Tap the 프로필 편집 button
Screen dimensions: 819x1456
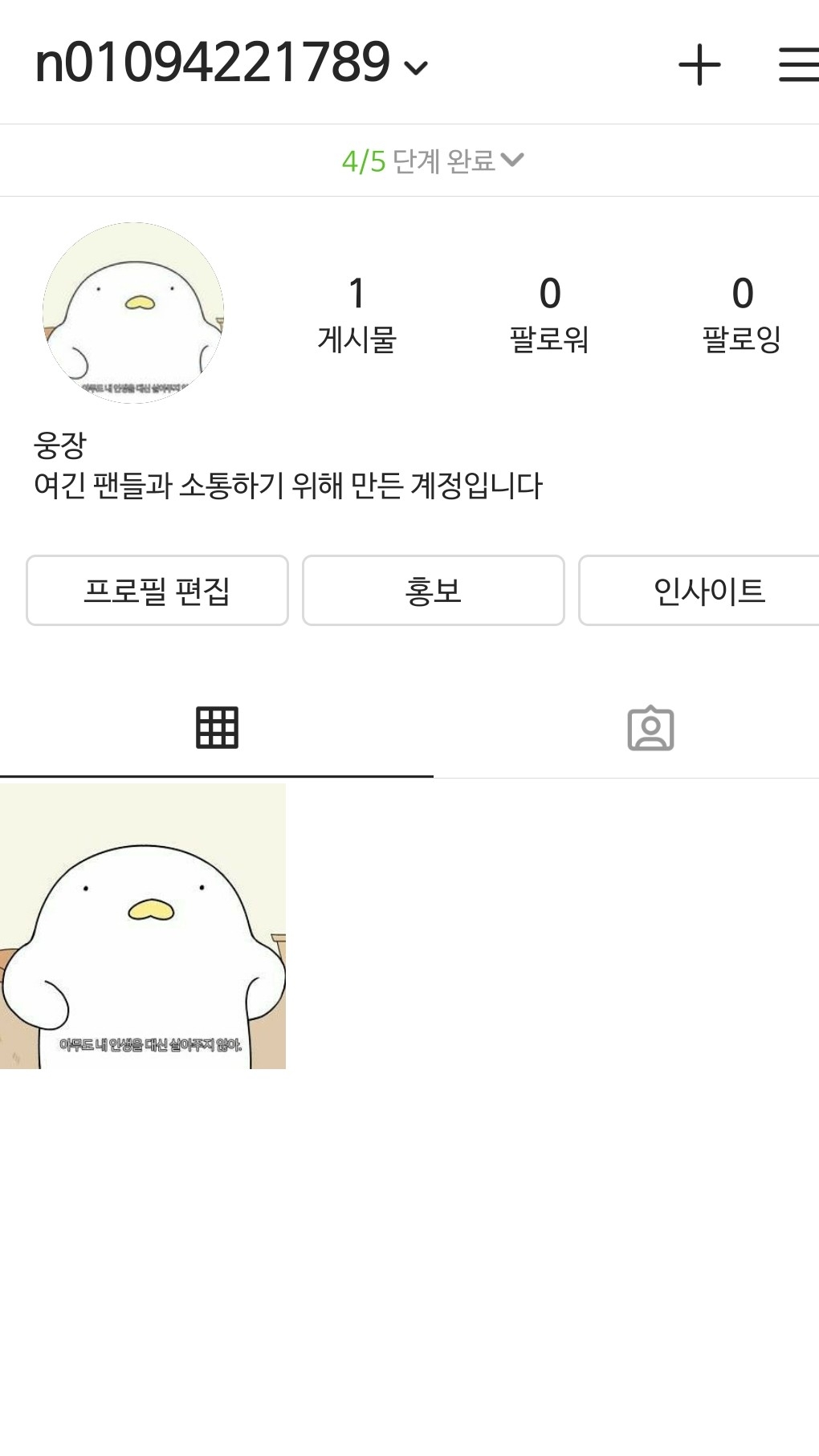click(x=157, y=591)
